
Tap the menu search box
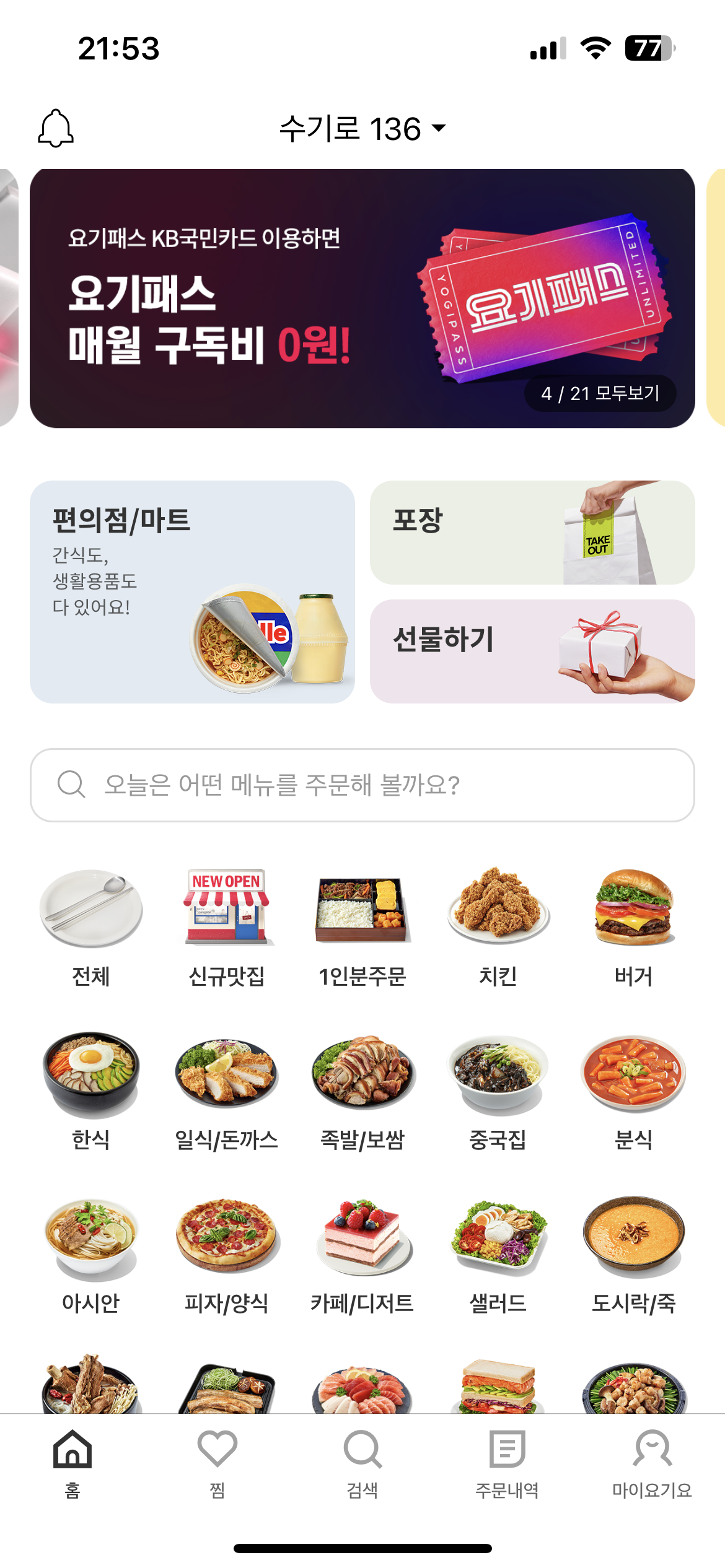coord(362,785)
